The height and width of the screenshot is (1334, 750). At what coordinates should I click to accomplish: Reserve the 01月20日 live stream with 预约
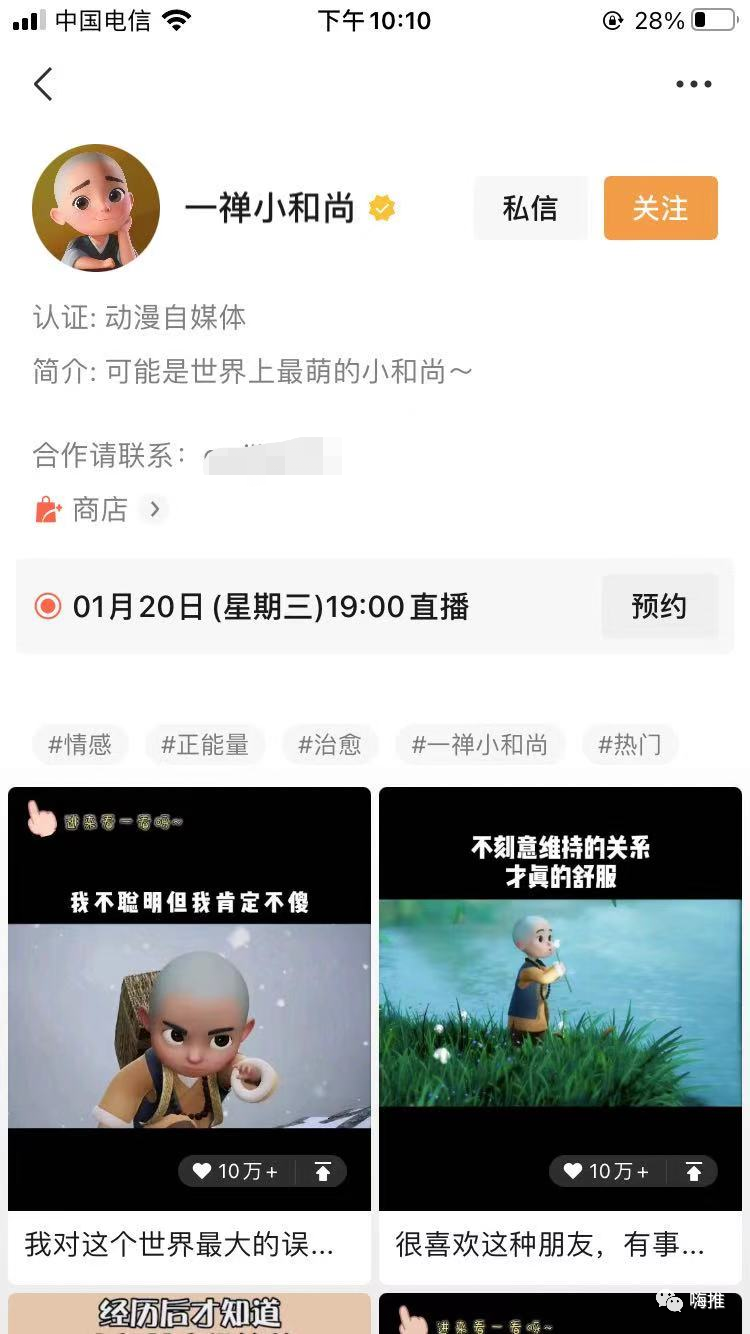659,606
